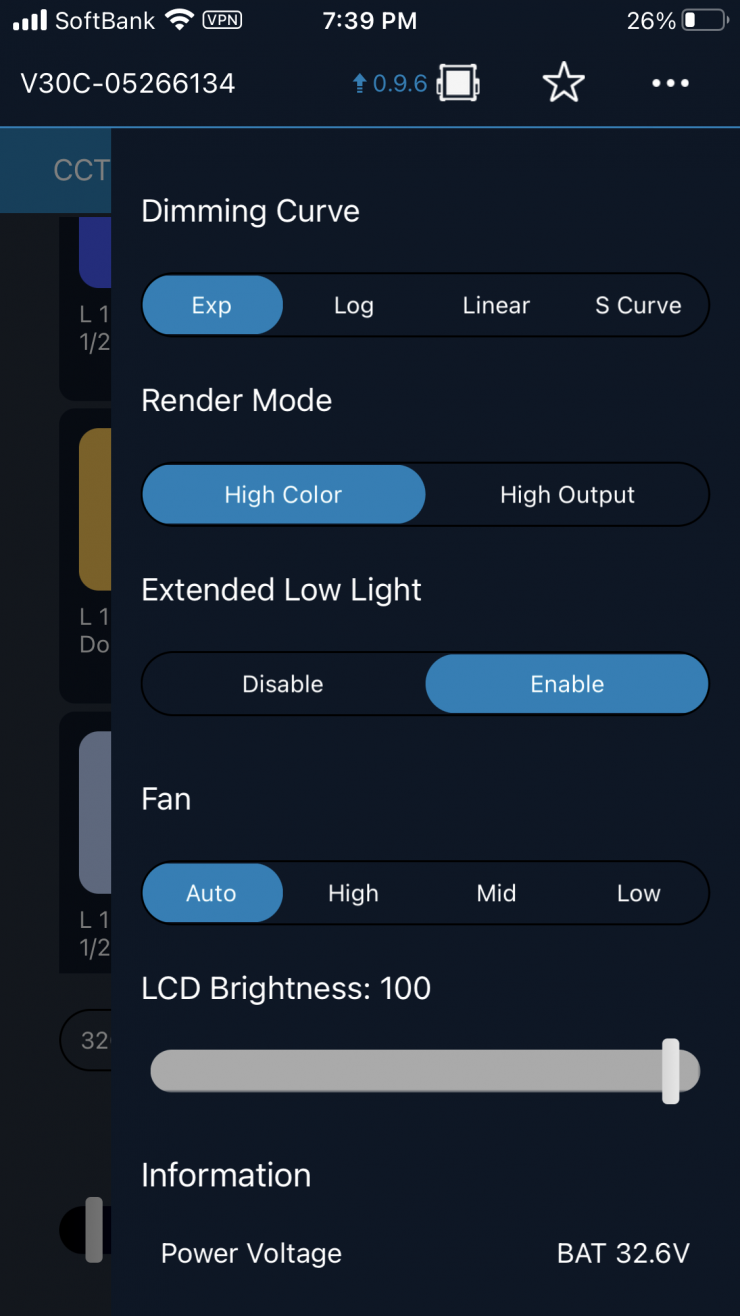Select Exp dimming curve
The image size is (740, 1316).
pos(212,305)
